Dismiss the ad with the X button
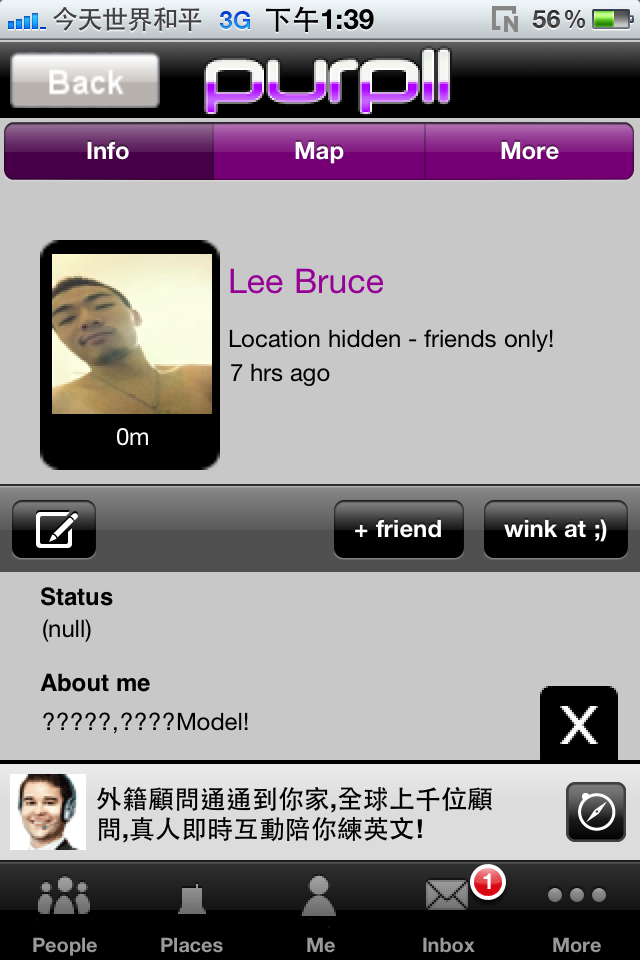The image size is (640, 960). pos(579,723)
